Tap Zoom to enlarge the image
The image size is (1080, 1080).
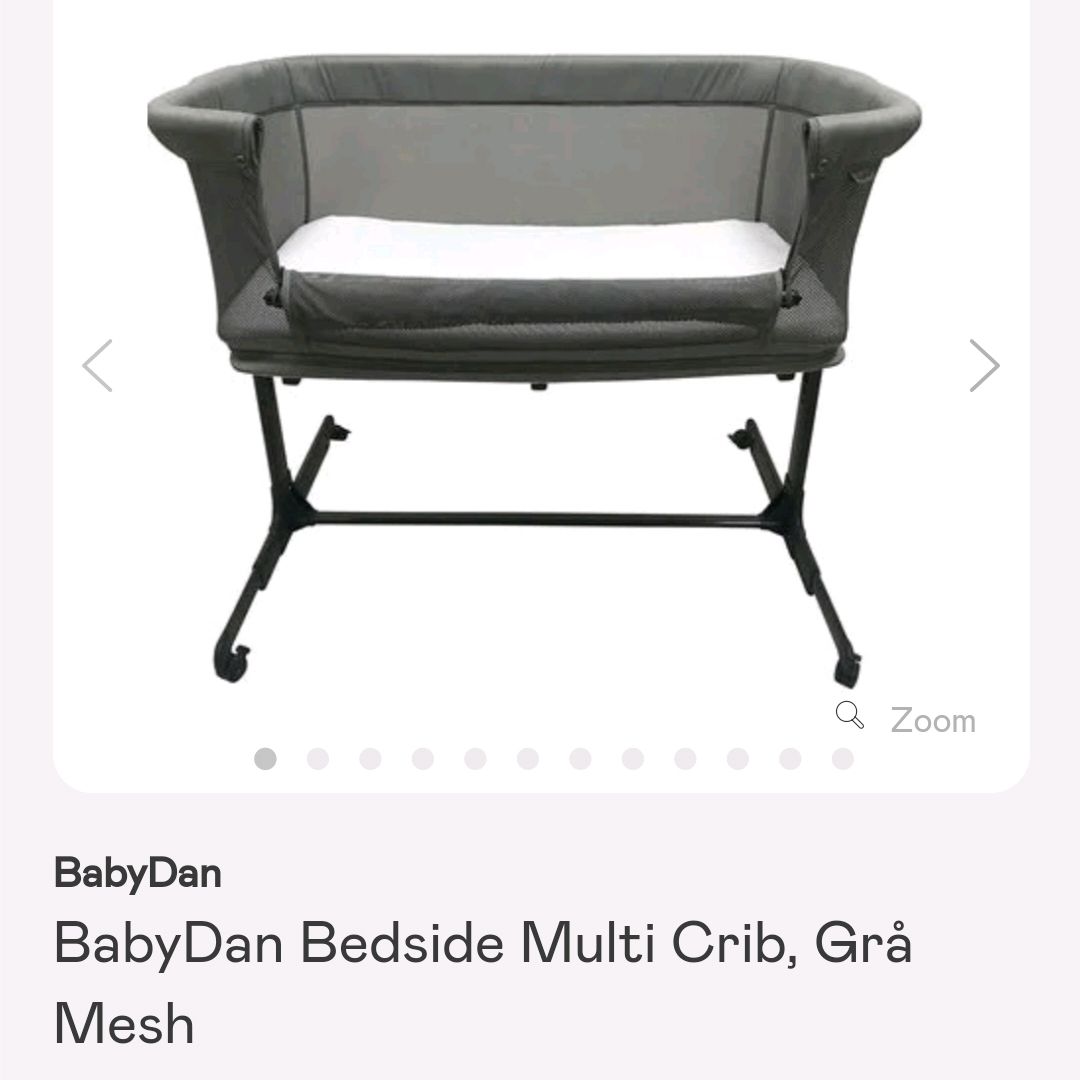point(908,719)
